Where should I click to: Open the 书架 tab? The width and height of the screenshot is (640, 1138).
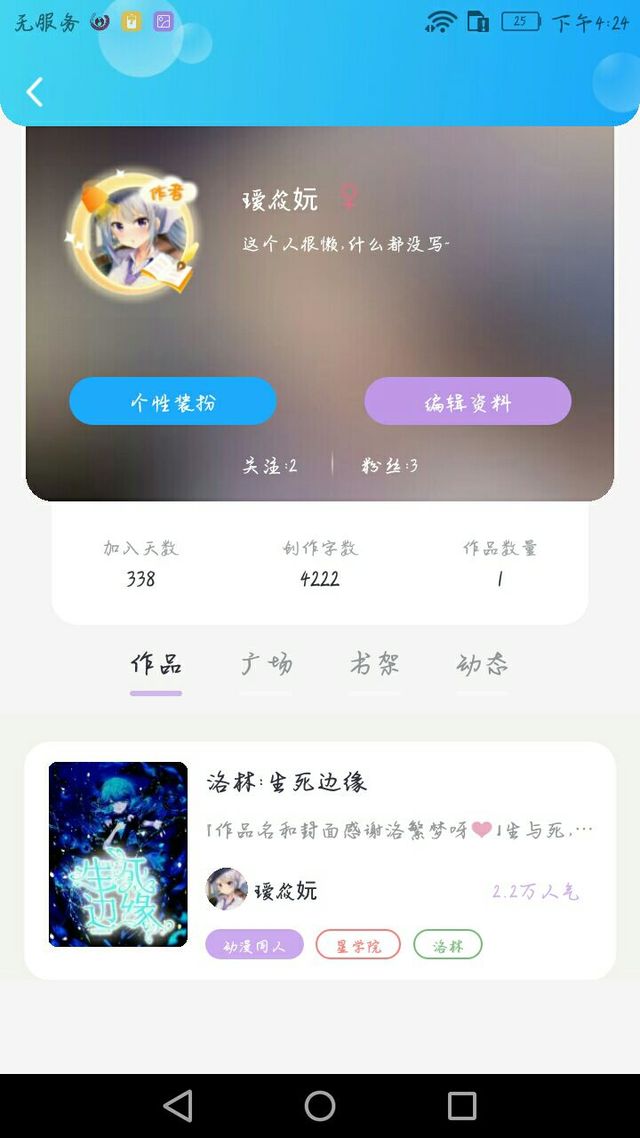coord(374,665)
